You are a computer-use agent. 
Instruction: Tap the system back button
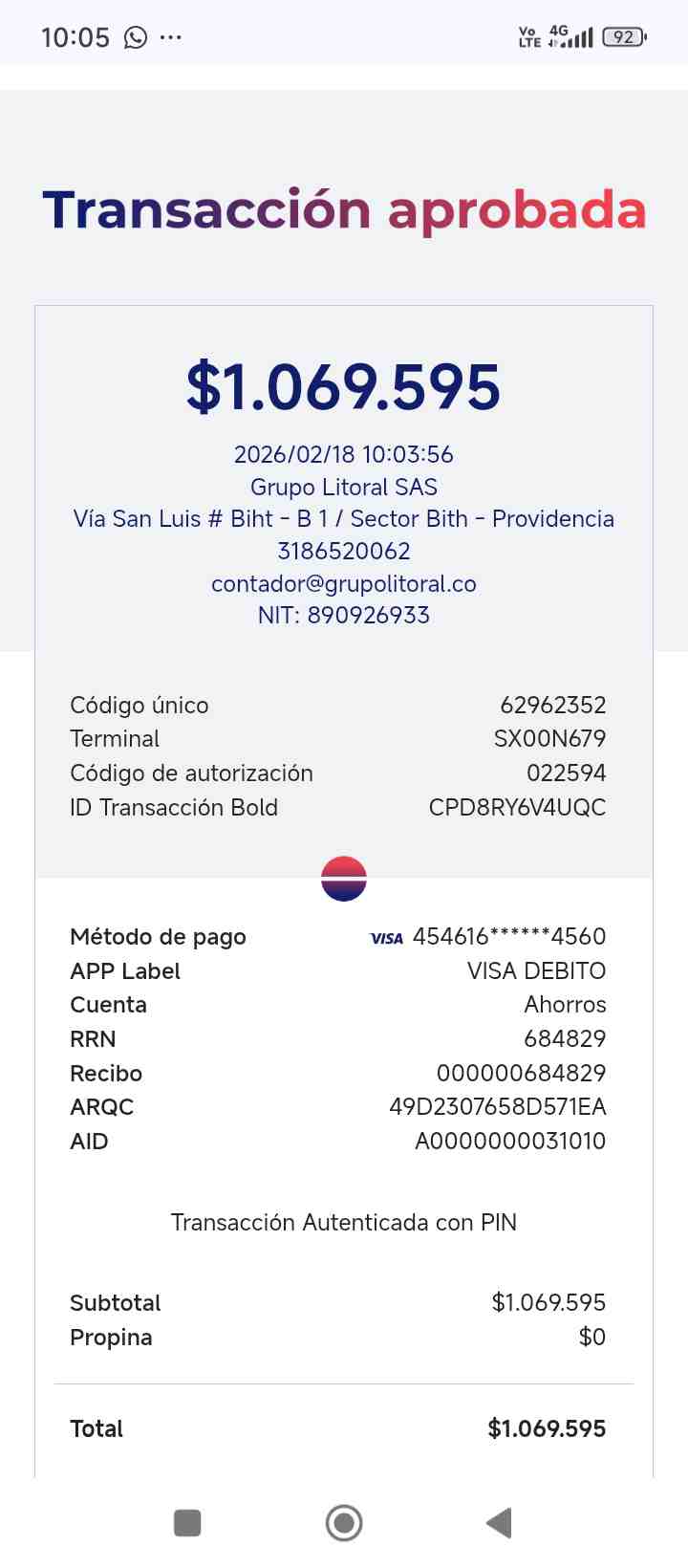pos(500,1522)
